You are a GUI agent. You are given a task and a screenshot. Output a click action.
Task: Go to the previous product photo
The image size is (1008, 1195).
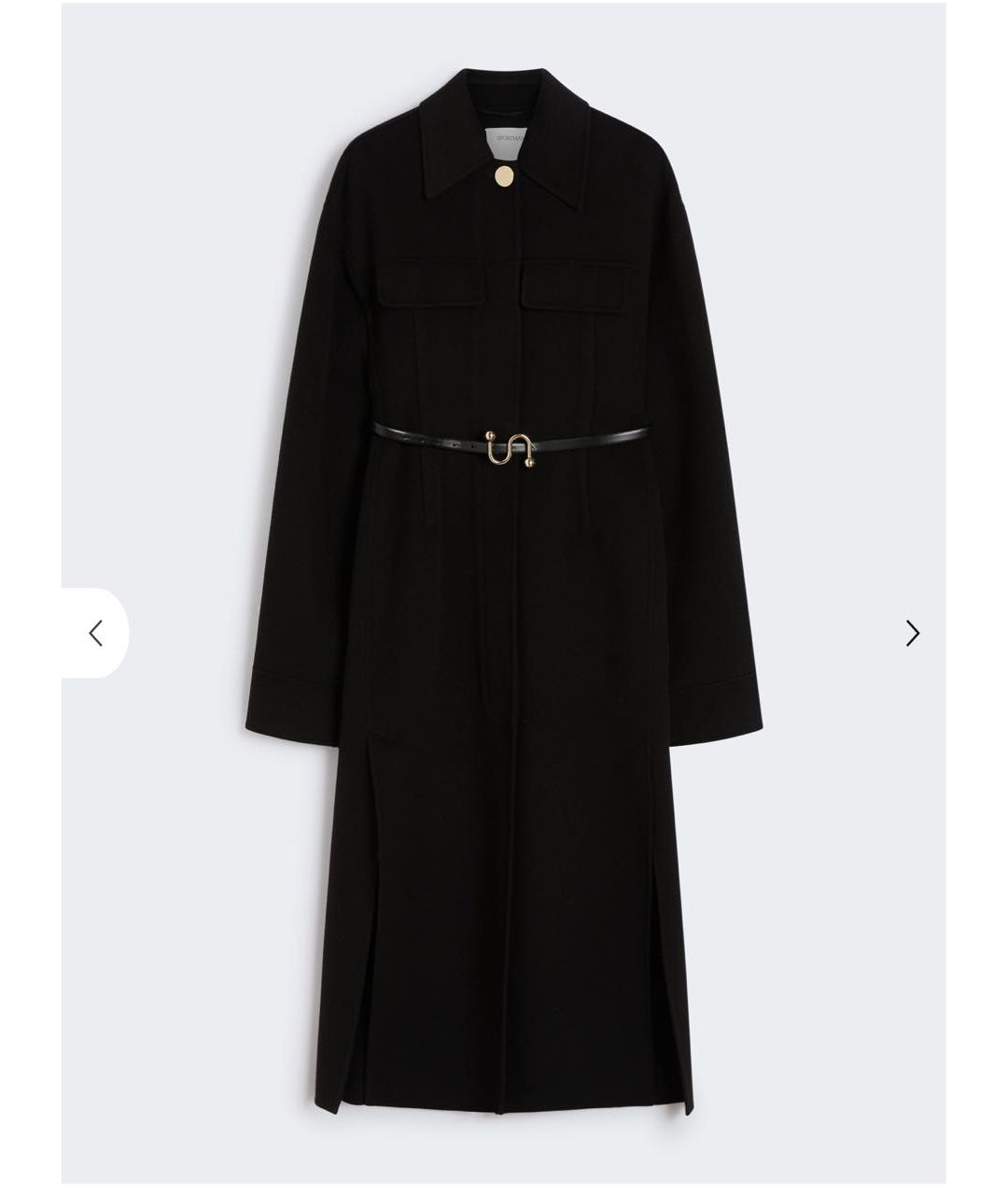[95, 633]
